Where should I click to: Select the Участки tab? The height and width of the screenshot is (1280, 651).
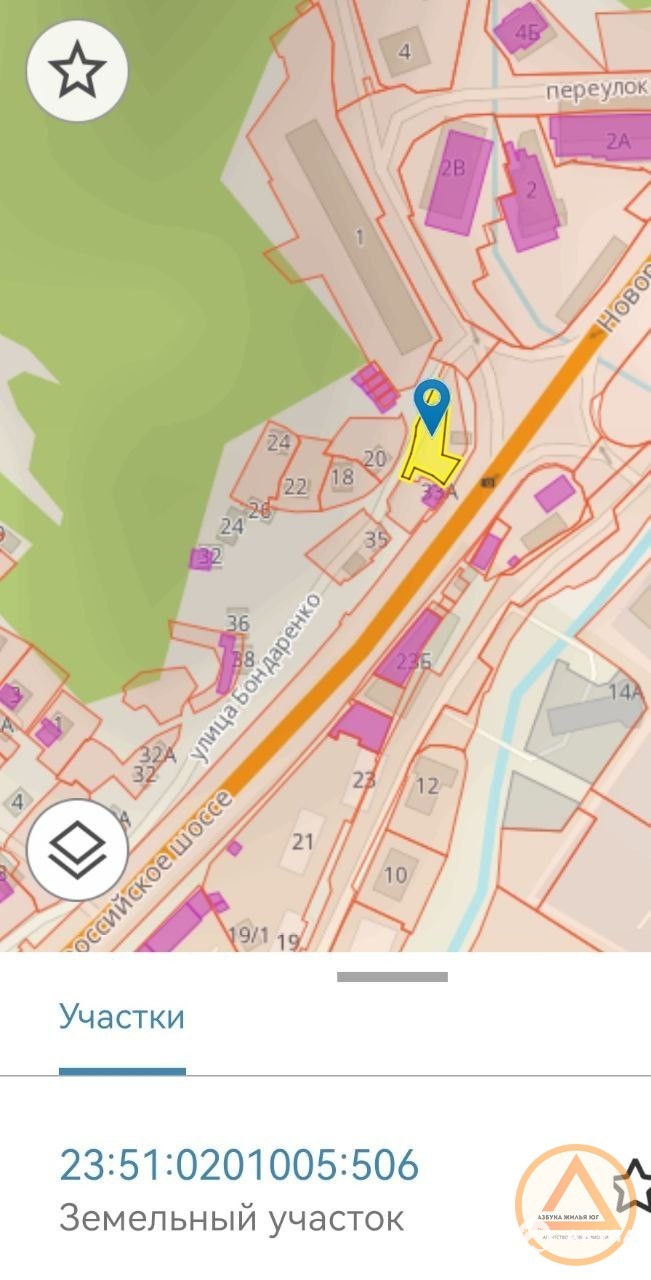tap(122, 1017)
